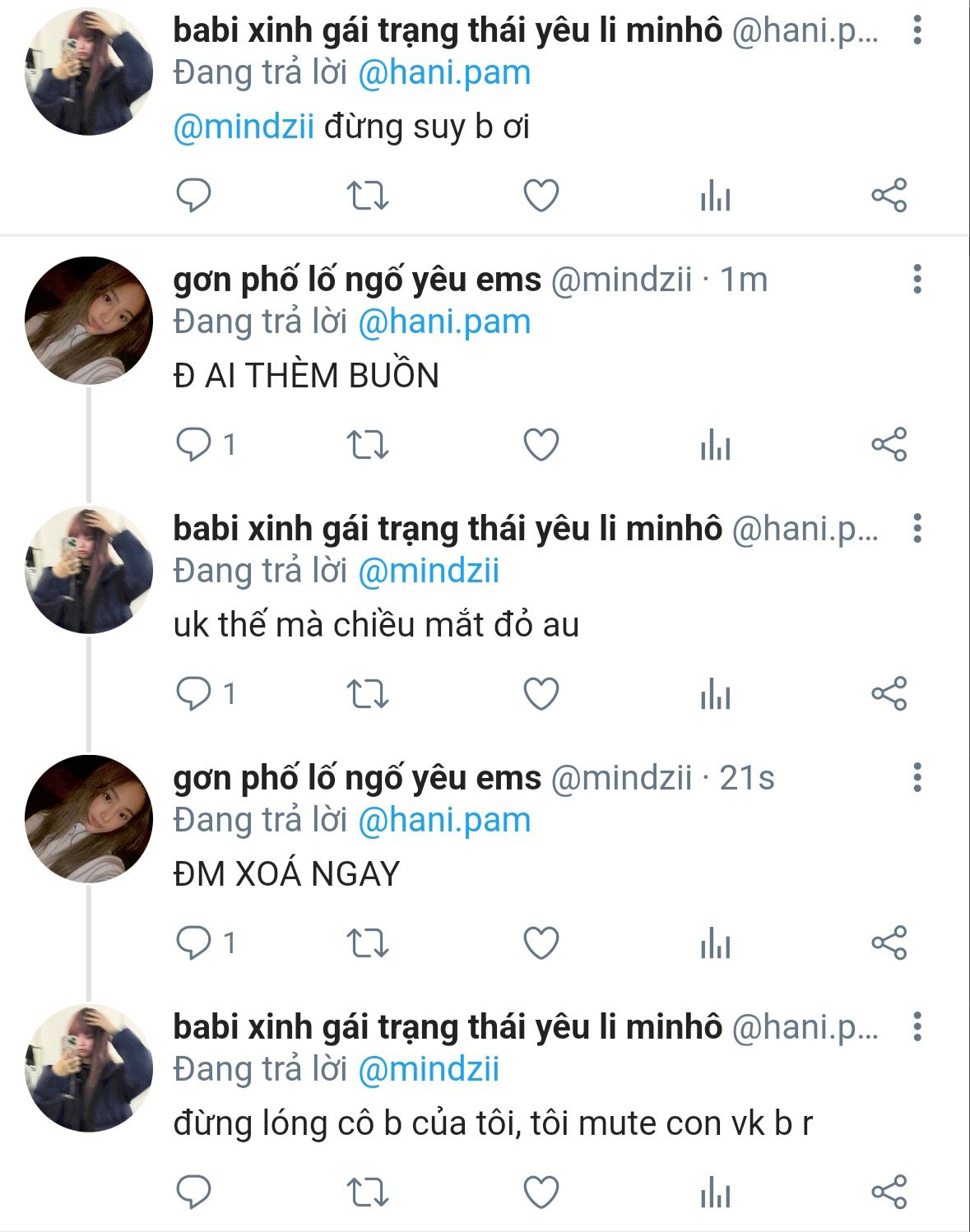Image resolution: width=970 pixels, height=1232 pixels.
Task: Open @mindzii avatar on "Đ AI THÈM BUỒN"
Action: coord(89,321)
